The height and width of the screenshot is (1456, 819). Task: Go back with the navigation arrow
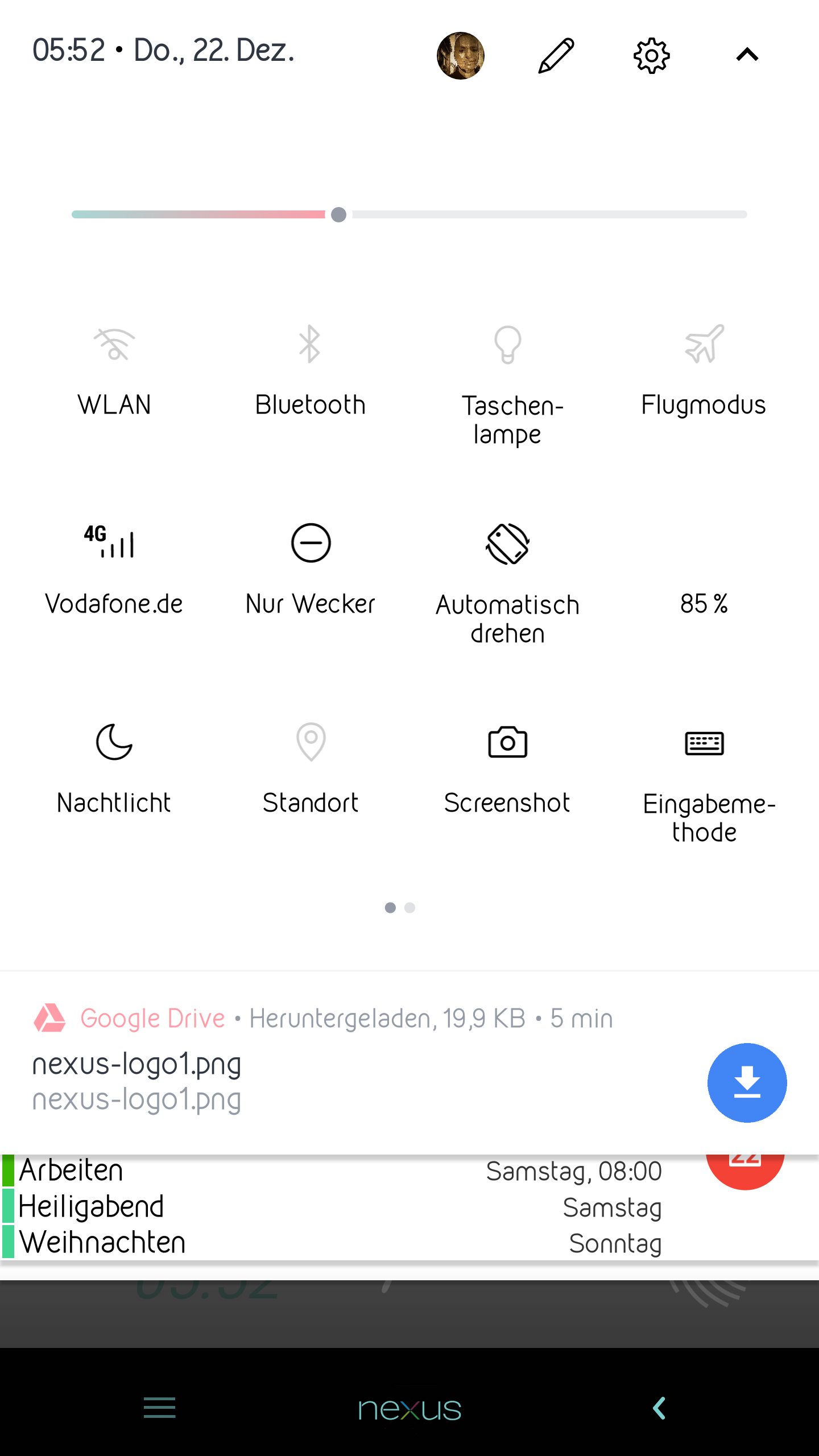659,1408
